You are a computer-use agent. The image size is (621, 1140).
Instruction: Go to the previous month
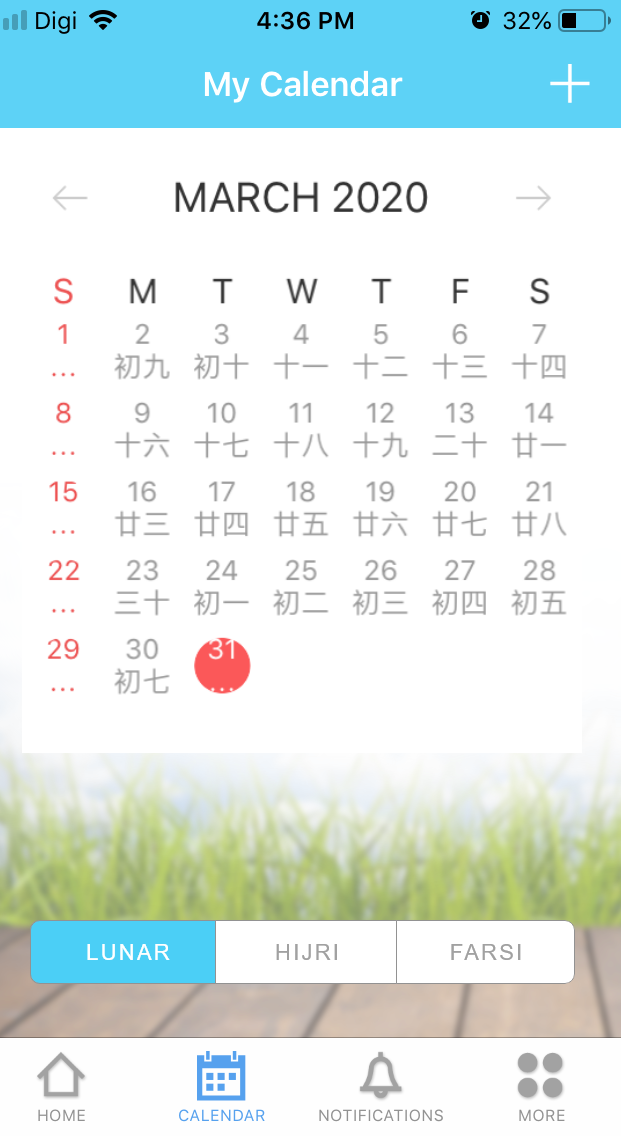70,198
